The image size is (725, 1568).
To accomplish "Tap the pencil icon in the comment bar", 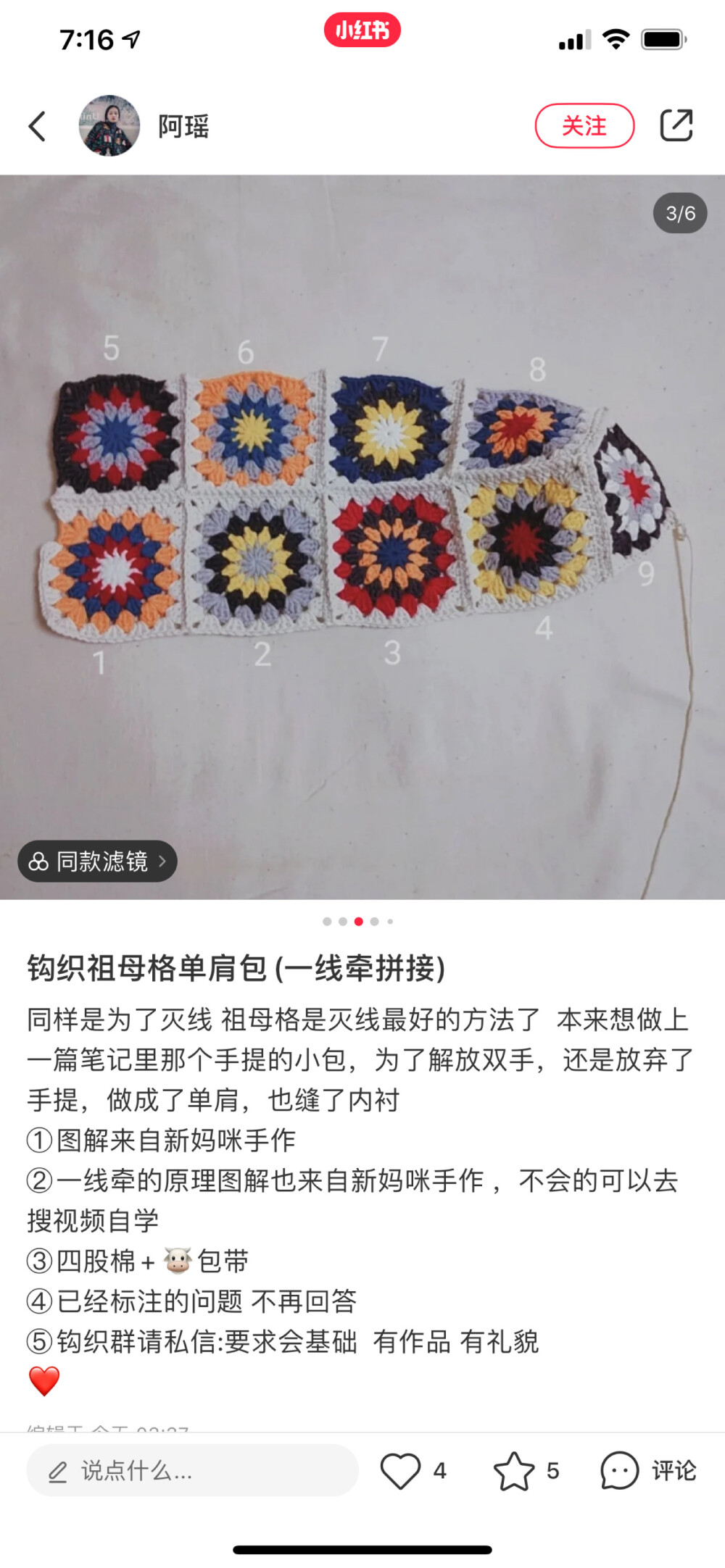I will 57,1471.
